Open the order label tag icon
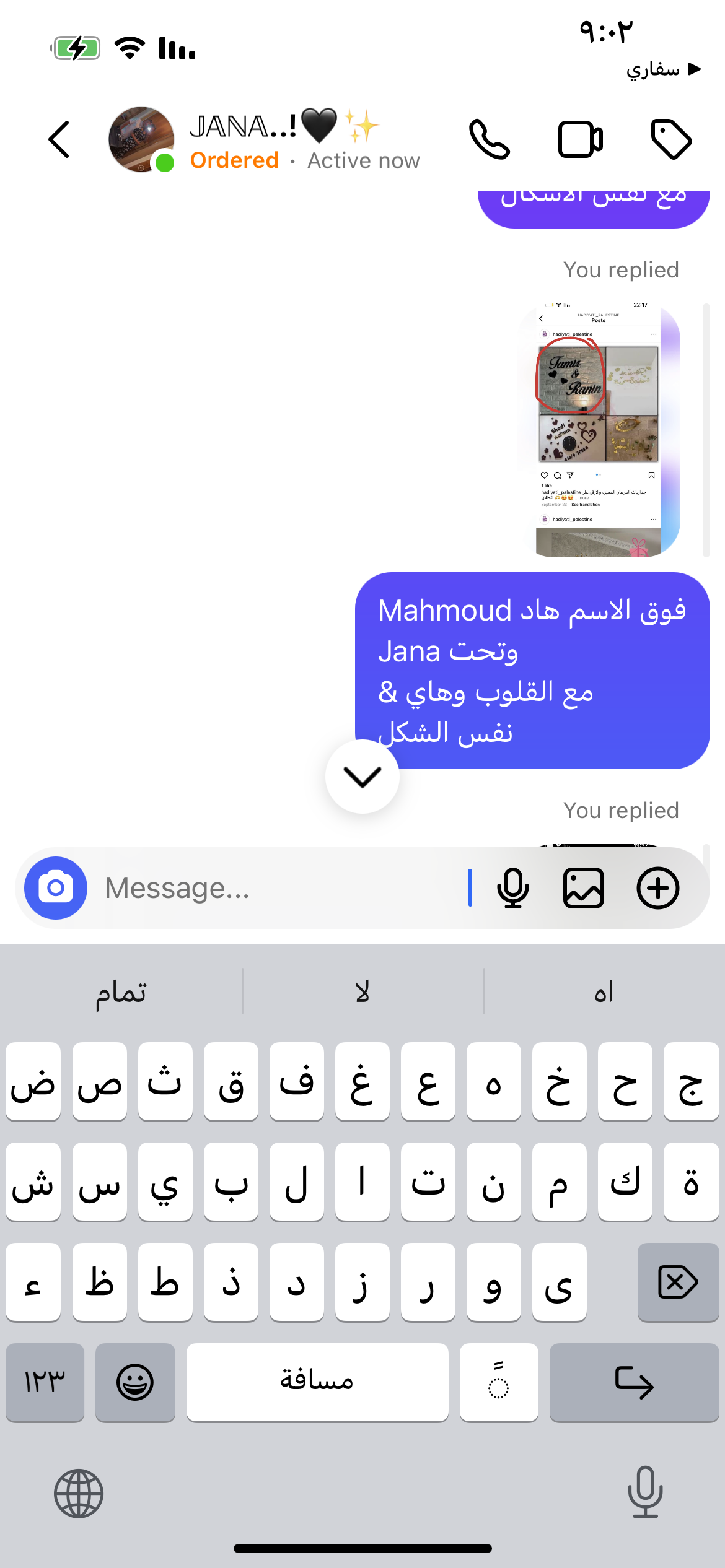The height and width of the screenshot is (1568, 725). point(671,139)
